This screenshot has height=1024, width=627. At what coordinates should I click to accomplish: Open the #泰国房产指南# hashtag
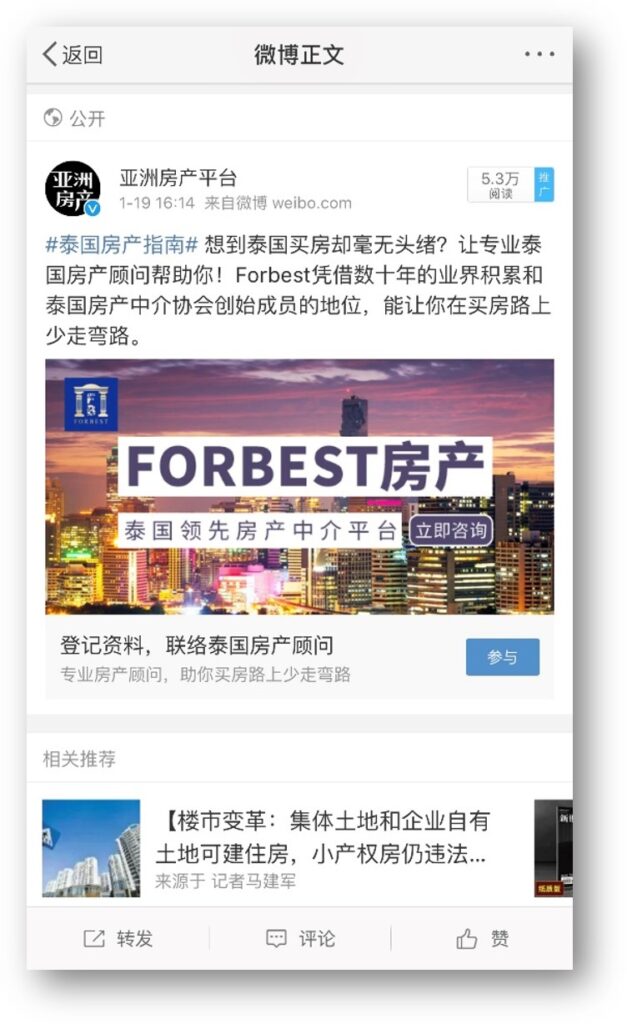[121, 244]
